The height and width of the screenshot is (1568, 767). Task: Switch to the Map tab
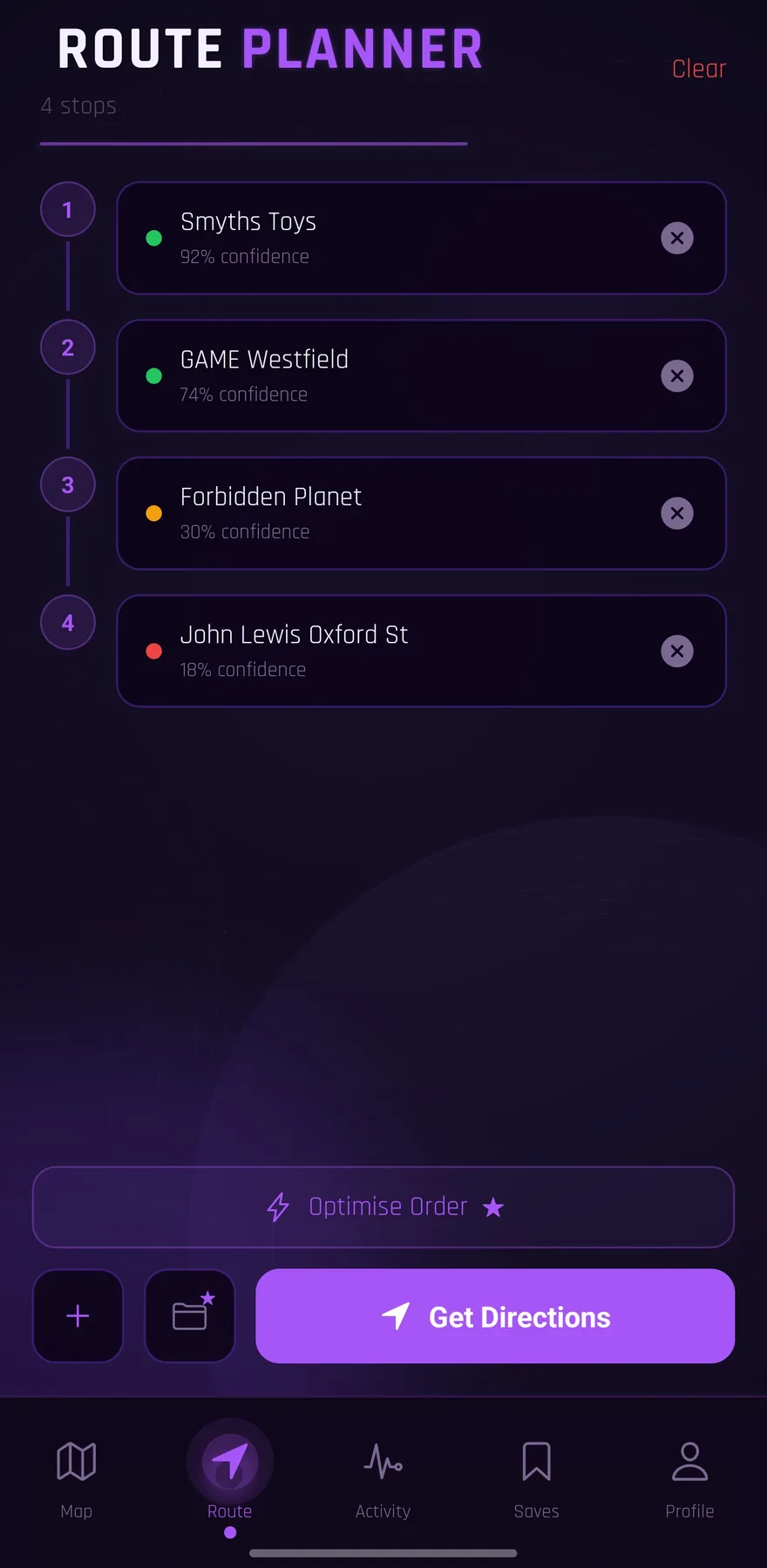click(x=77, y=1477)
